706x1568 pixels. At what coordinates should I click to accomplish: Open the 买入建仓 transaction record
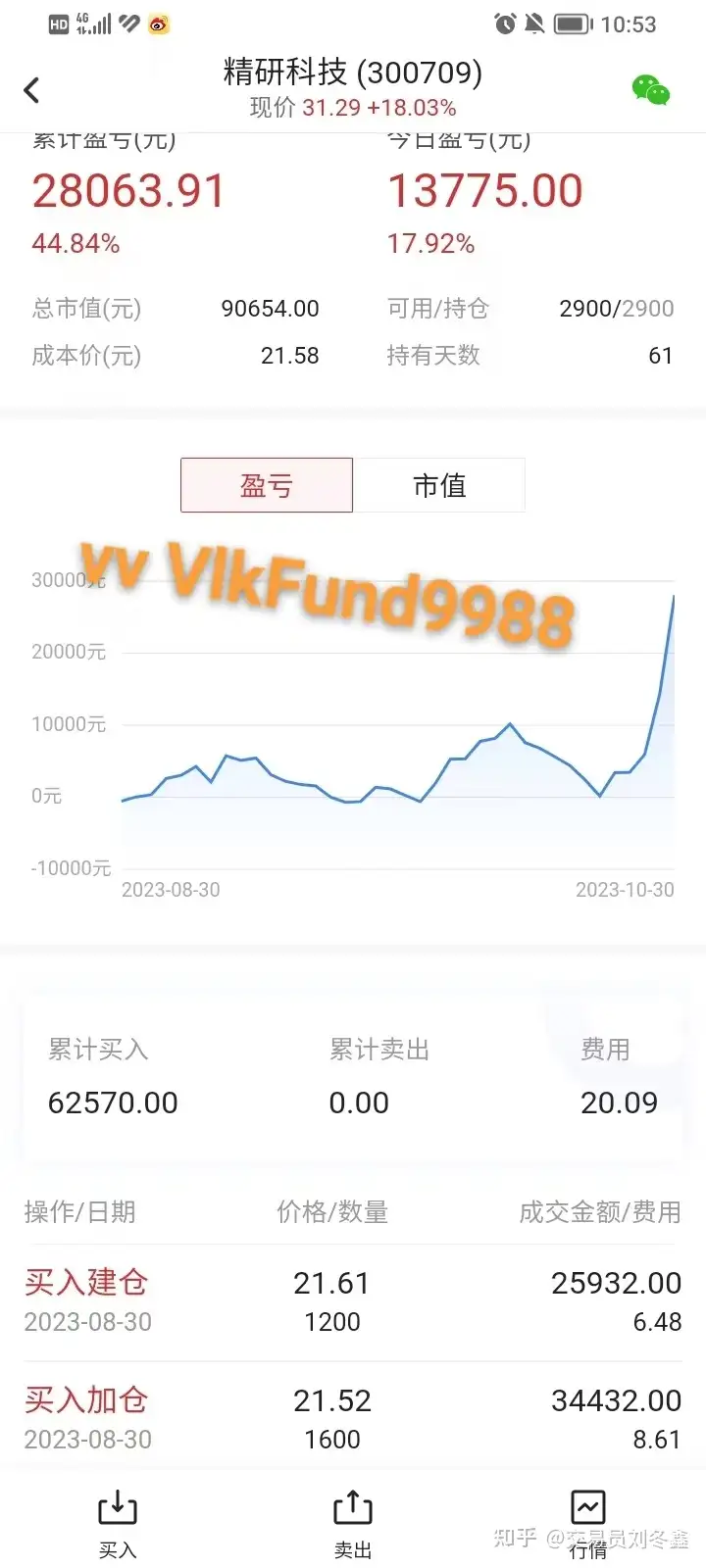pyautogui.click(x=353, y=1302)
